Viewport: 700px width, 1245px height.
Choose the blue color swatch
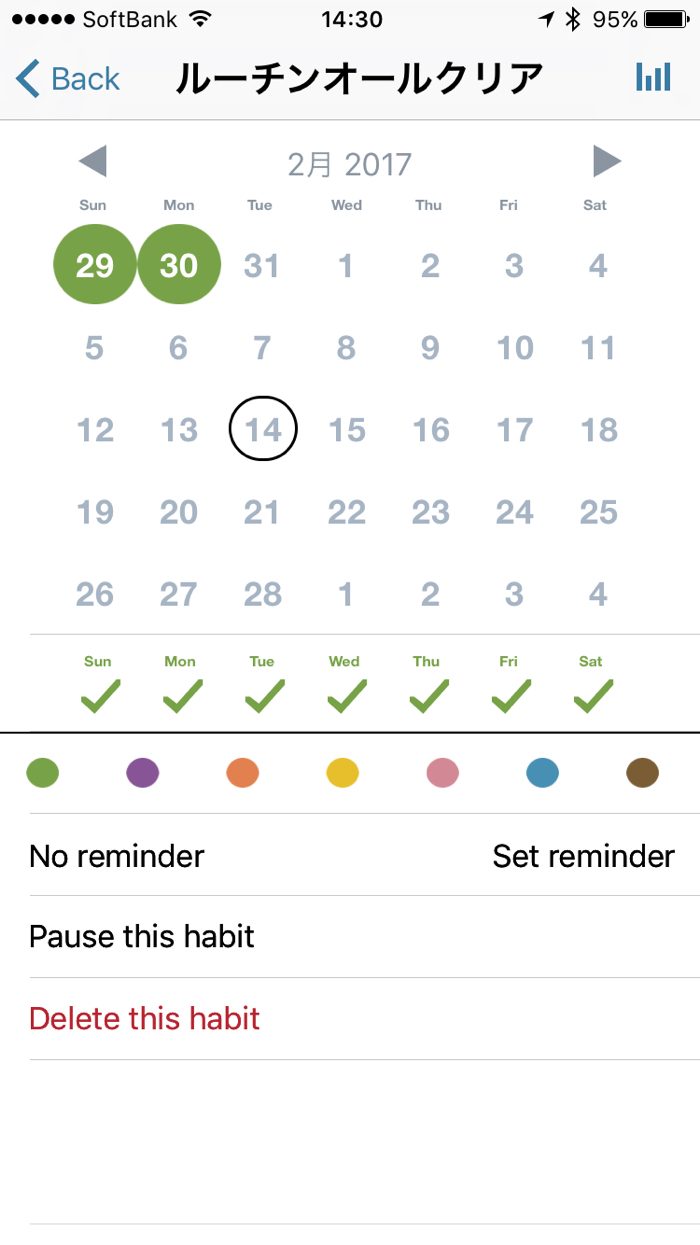[x=543, y=773]
